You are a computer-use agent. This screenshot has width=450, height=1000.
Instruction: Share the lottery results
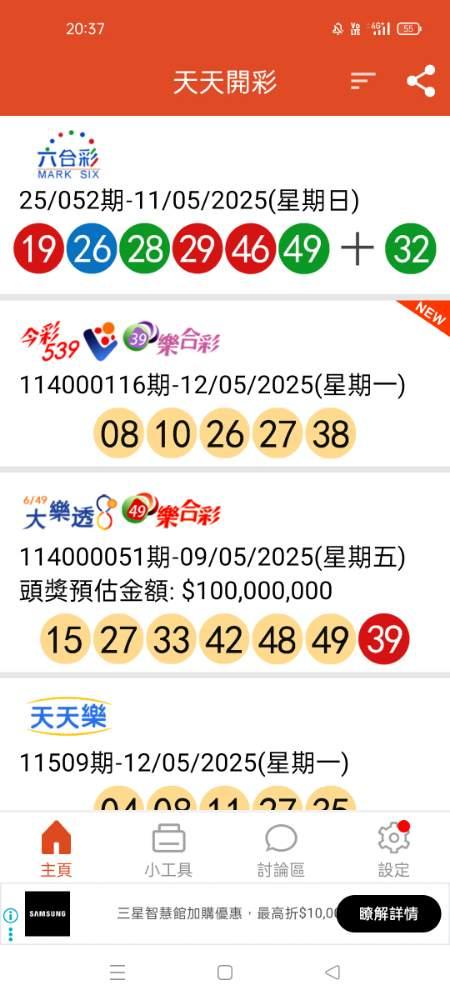tap(421, 81)
